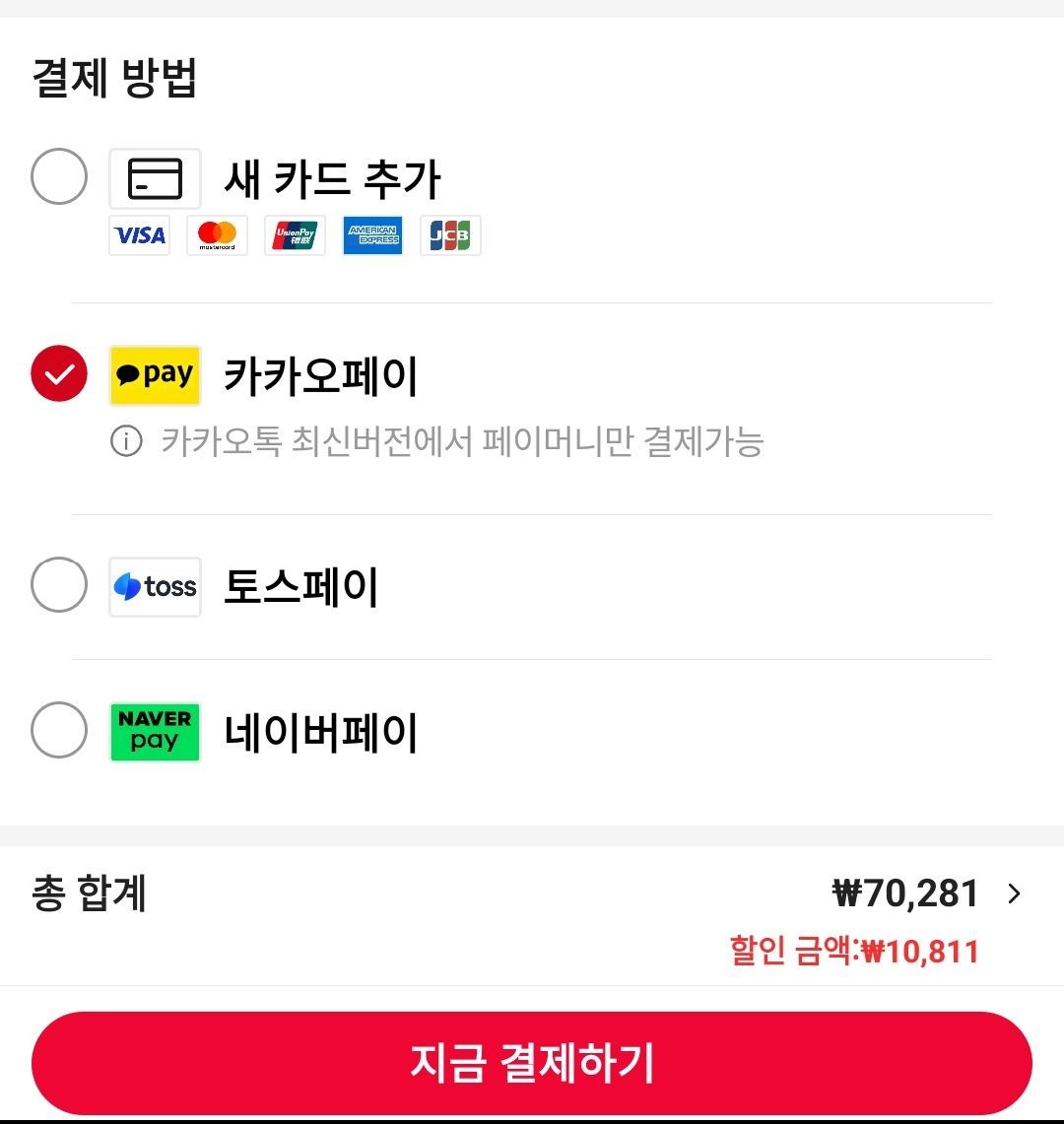
Task: Select 토스페이 radio button
Action: click(59, 585)
